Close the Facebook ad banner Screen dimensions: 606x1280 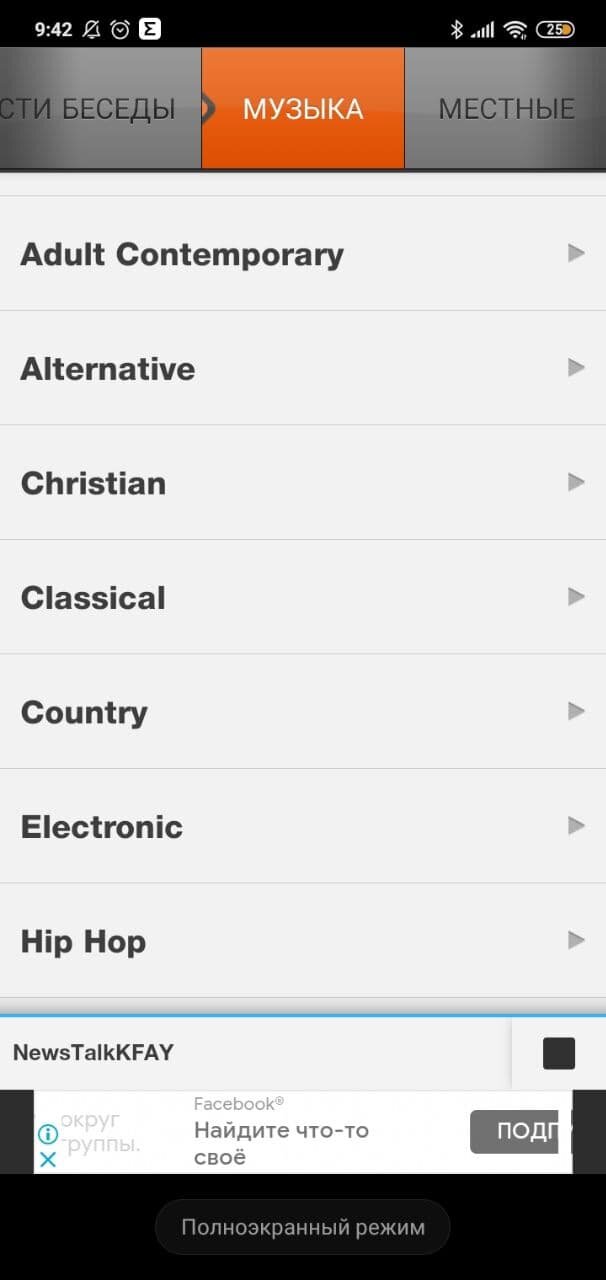pyautogui.click(x=47, y=1160)
